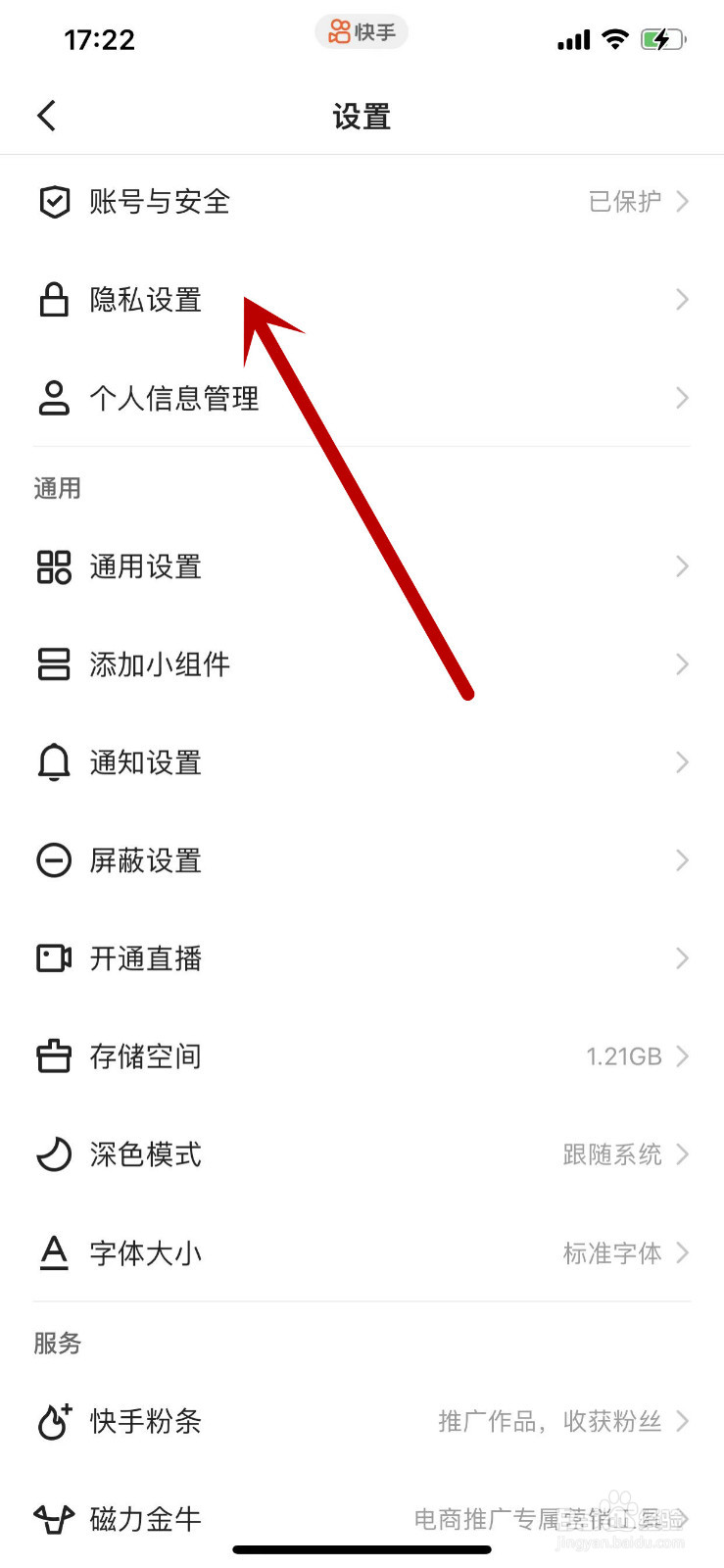This screenshot has width=724, height=1568.
Task: Click the person icon for 个人信息管理
Action: coord(54,398)
